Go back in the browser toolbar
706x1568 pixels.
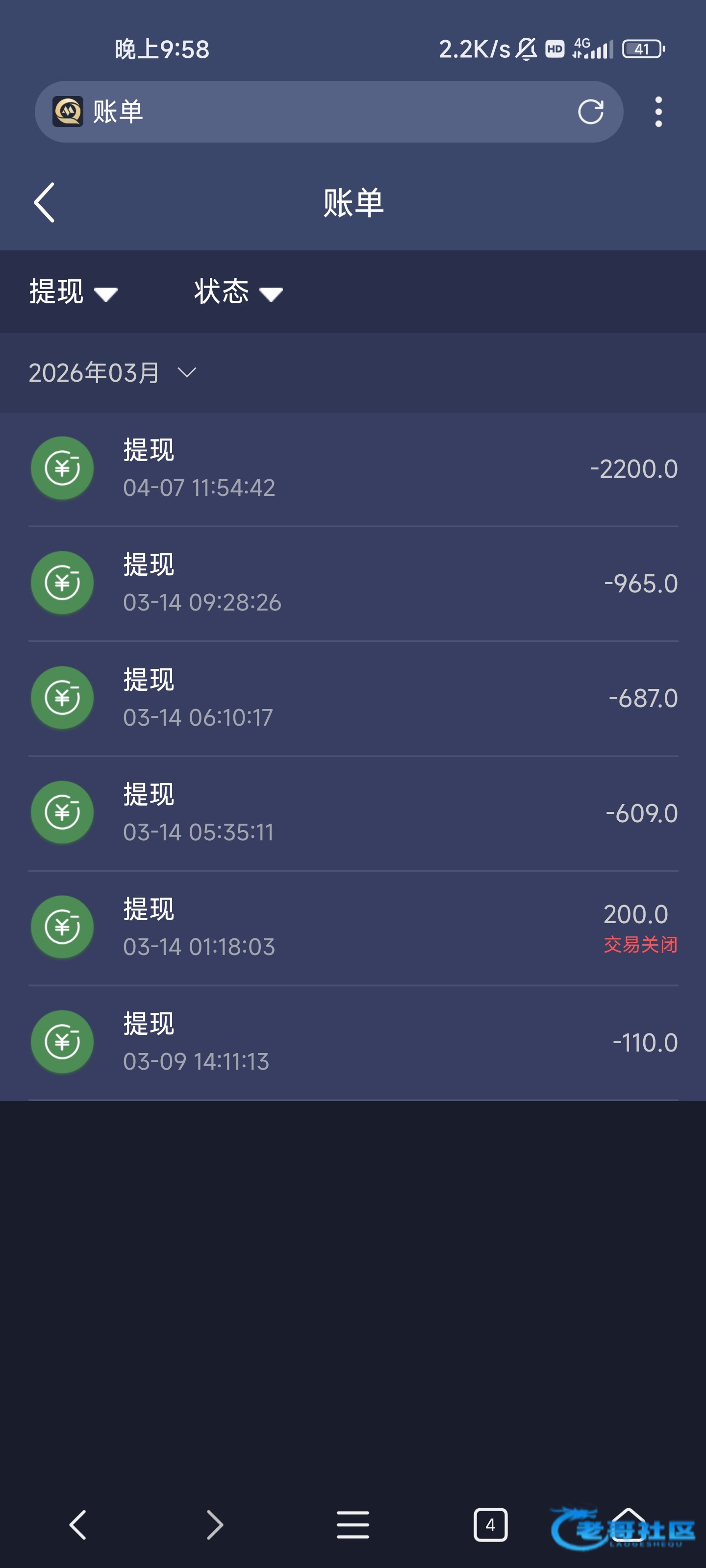coord(78,1525)
